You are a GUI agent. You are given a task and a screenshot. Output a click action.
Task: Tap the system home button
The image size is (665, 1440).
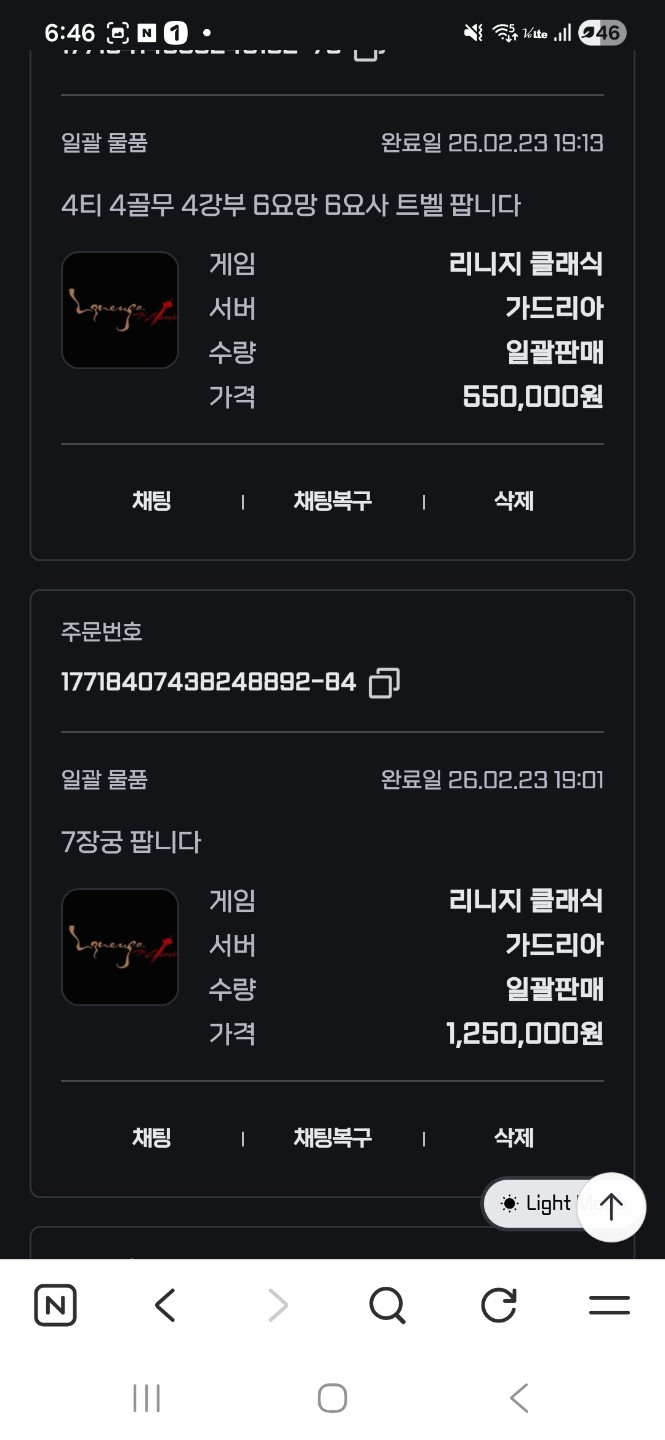click(332, 1398)
